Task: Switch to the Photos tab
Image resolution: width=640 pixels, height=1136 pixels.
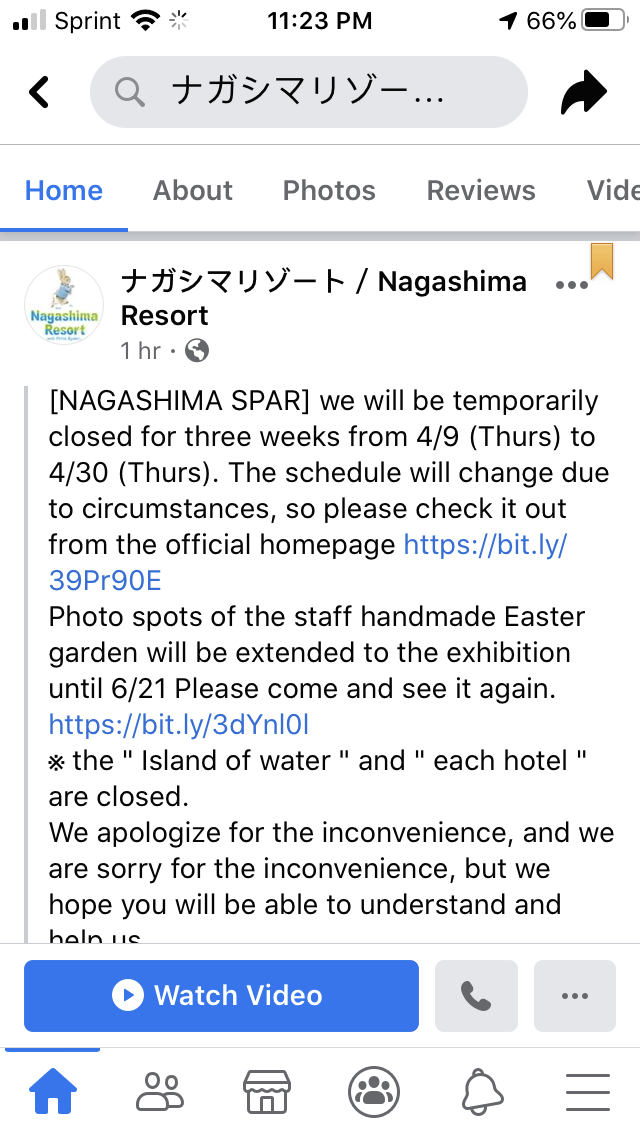Action: pos(329,191)
